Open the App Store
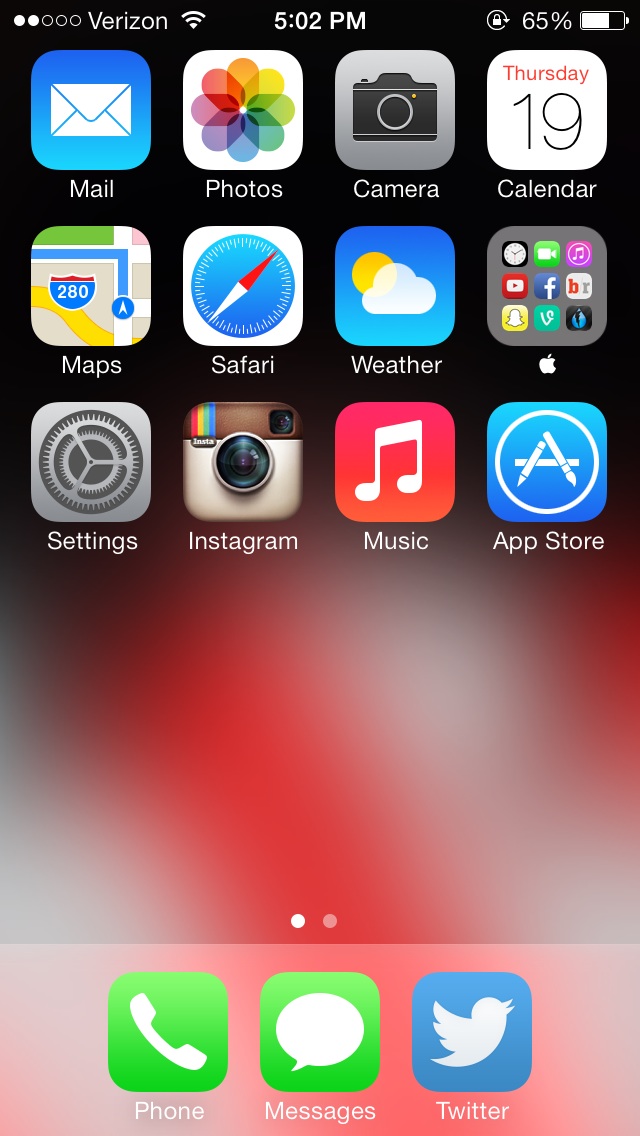 click(547, 462)
